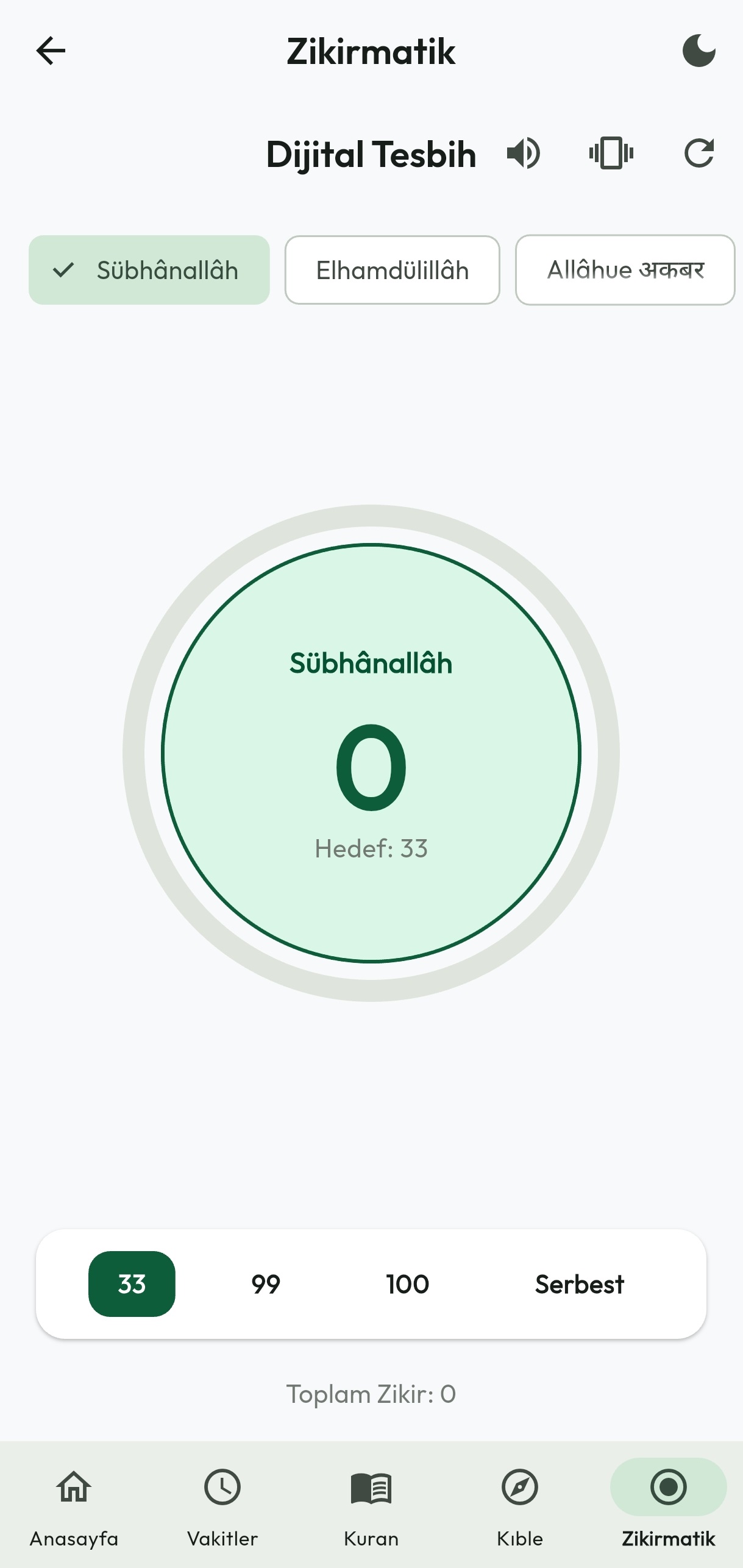
Task: Toggle dark mode with the moon icon
Action: [699, 51]
